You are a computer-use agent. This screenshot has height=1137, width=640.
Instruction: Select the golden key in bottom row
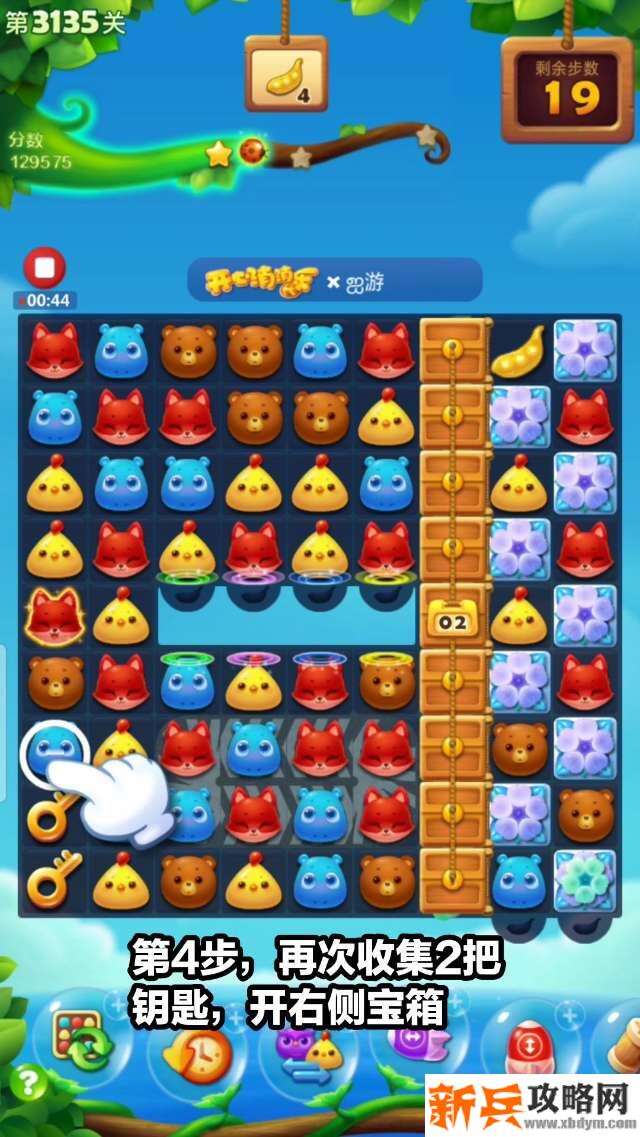coord(52,881)
